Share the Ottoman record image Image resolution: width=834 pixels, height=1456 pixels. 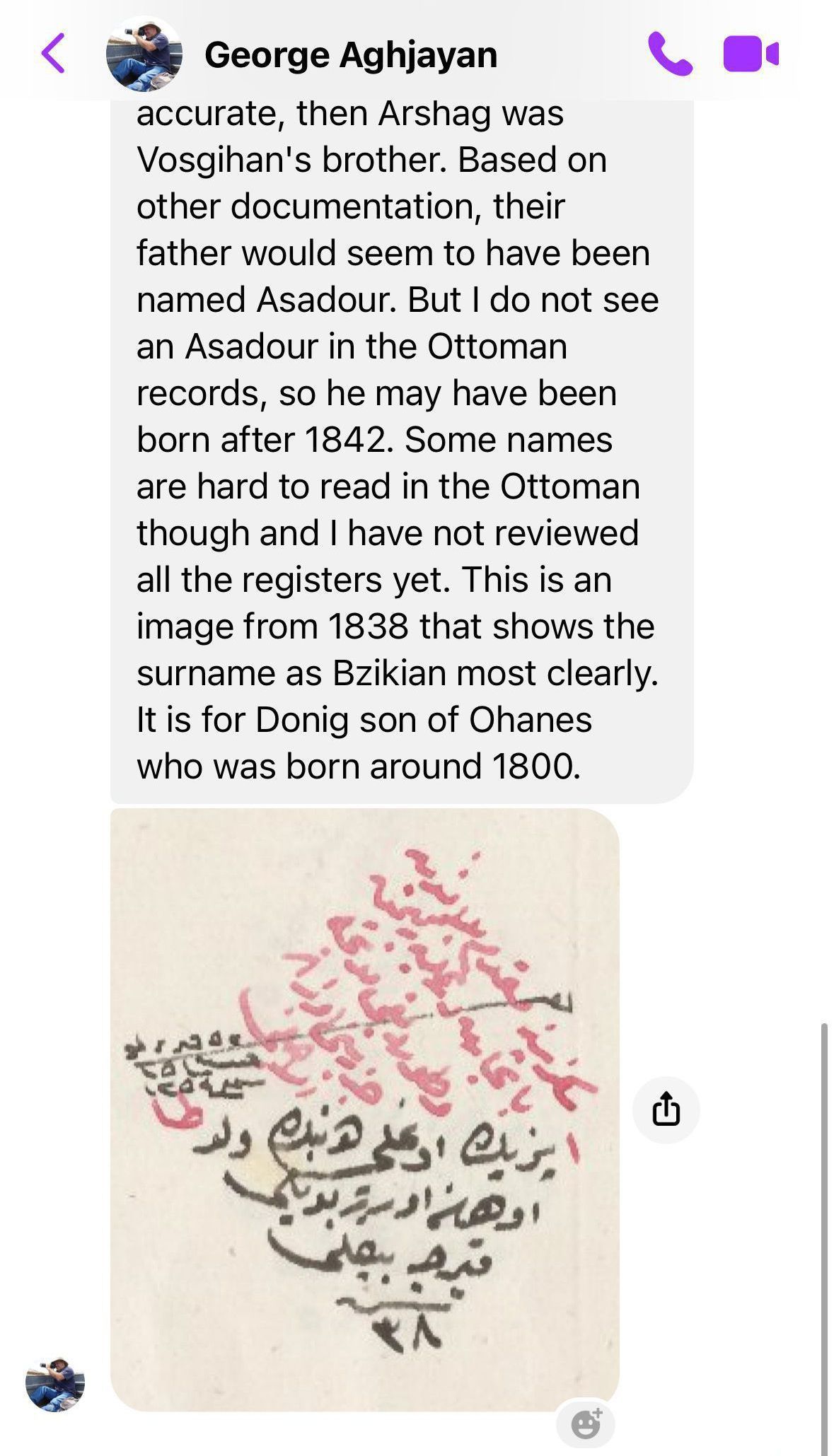666,1109
